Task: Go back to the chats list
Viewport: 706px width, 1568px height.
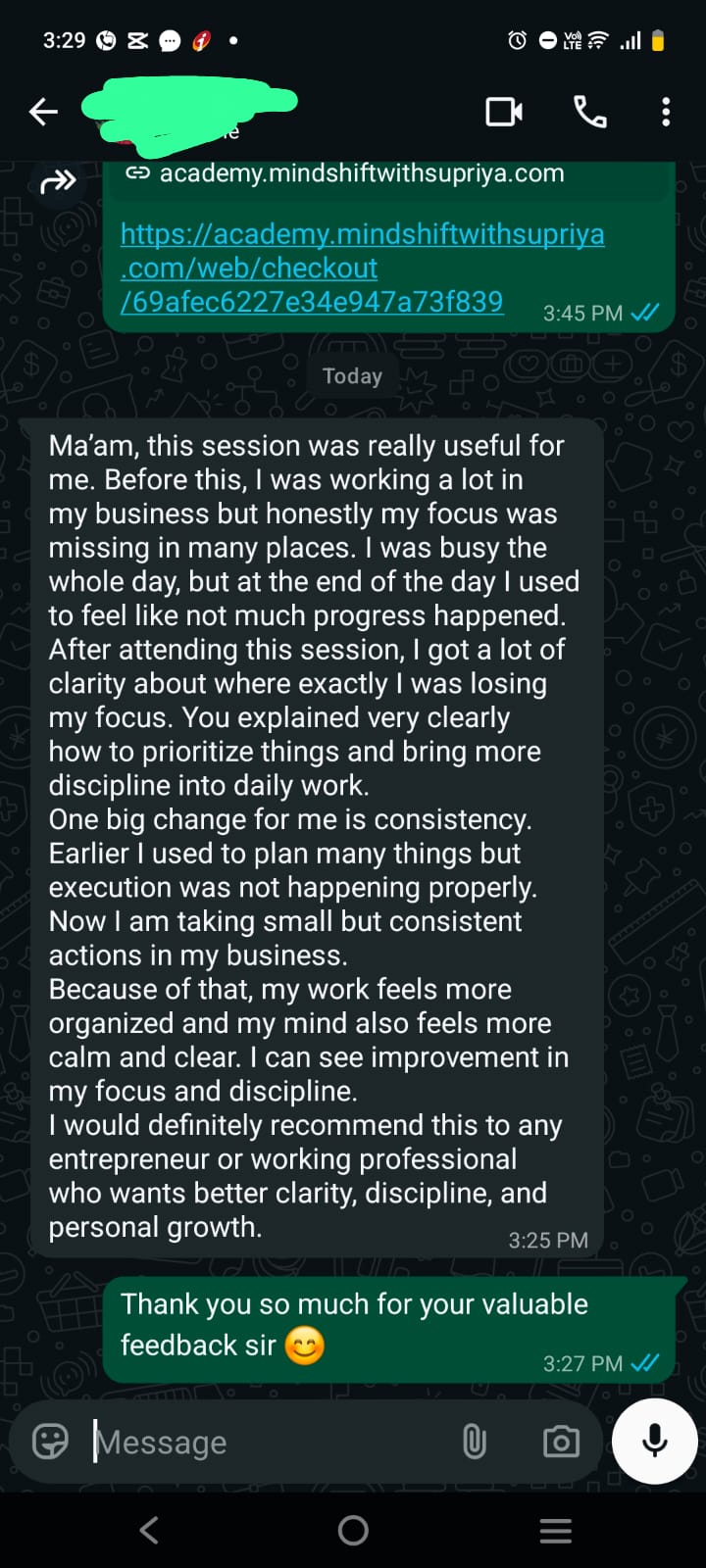Action: pos(43,112)
